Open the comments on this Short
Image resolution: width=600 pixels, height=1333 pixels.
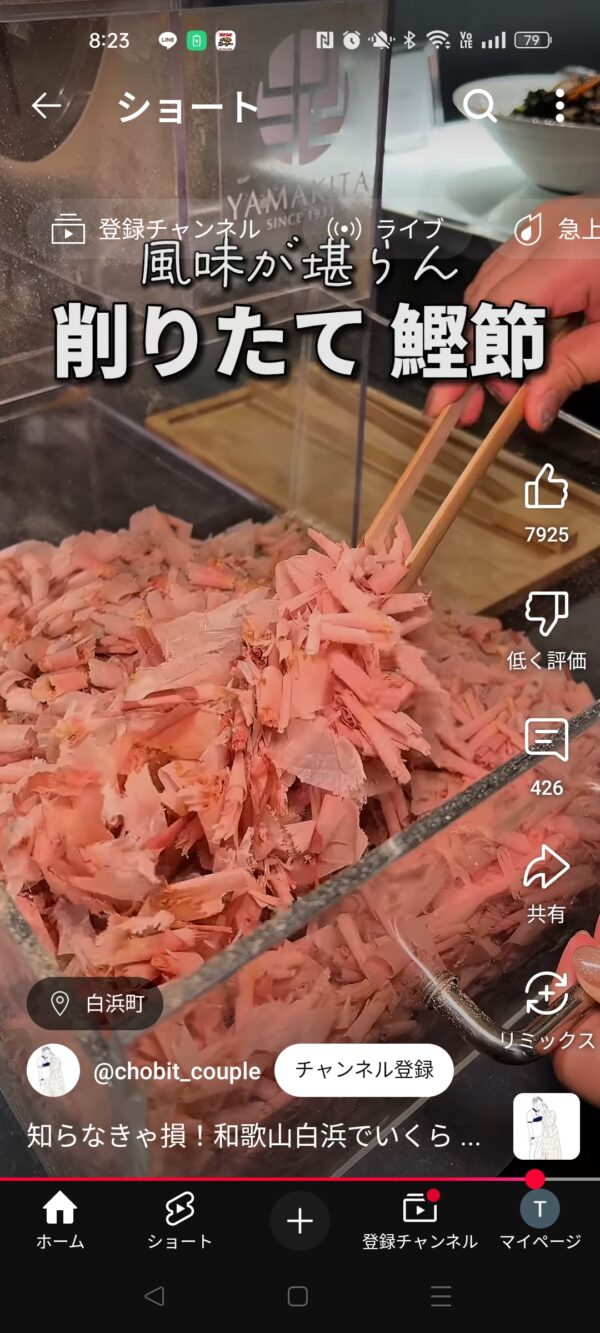tap(546, 742)
